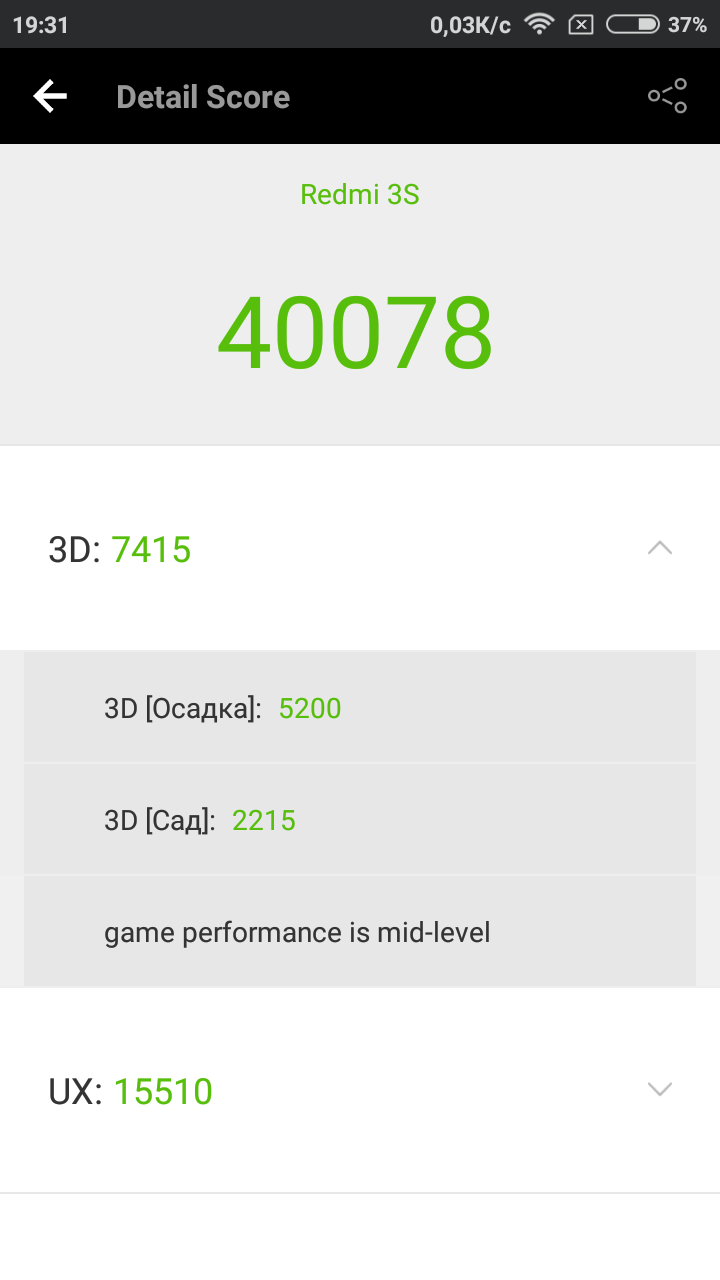Expand the UX score section

[660, 1089]
